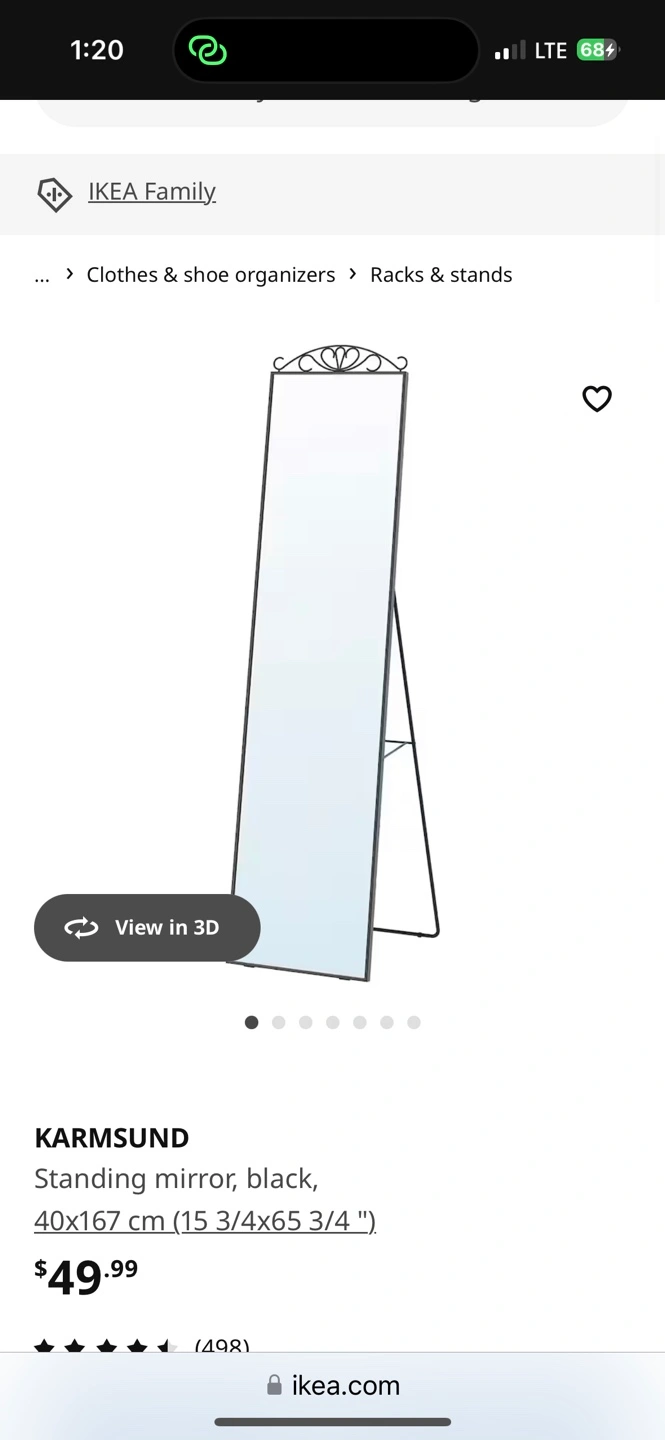This screenshot has height=1440, width=665.
Task: Save the mirror to favorites with the heart
Action: point(597,399)
